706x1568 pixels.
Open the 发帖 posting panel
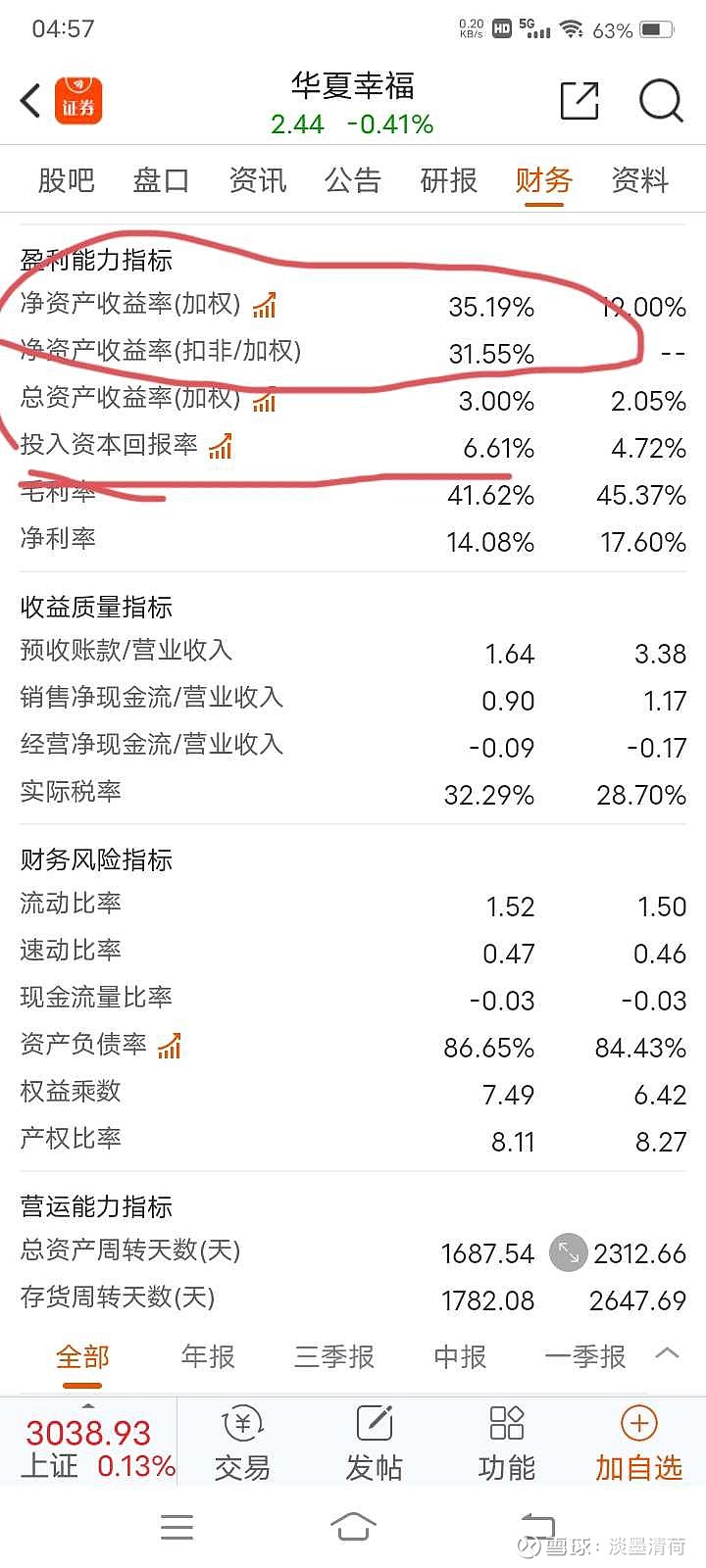373,1441
